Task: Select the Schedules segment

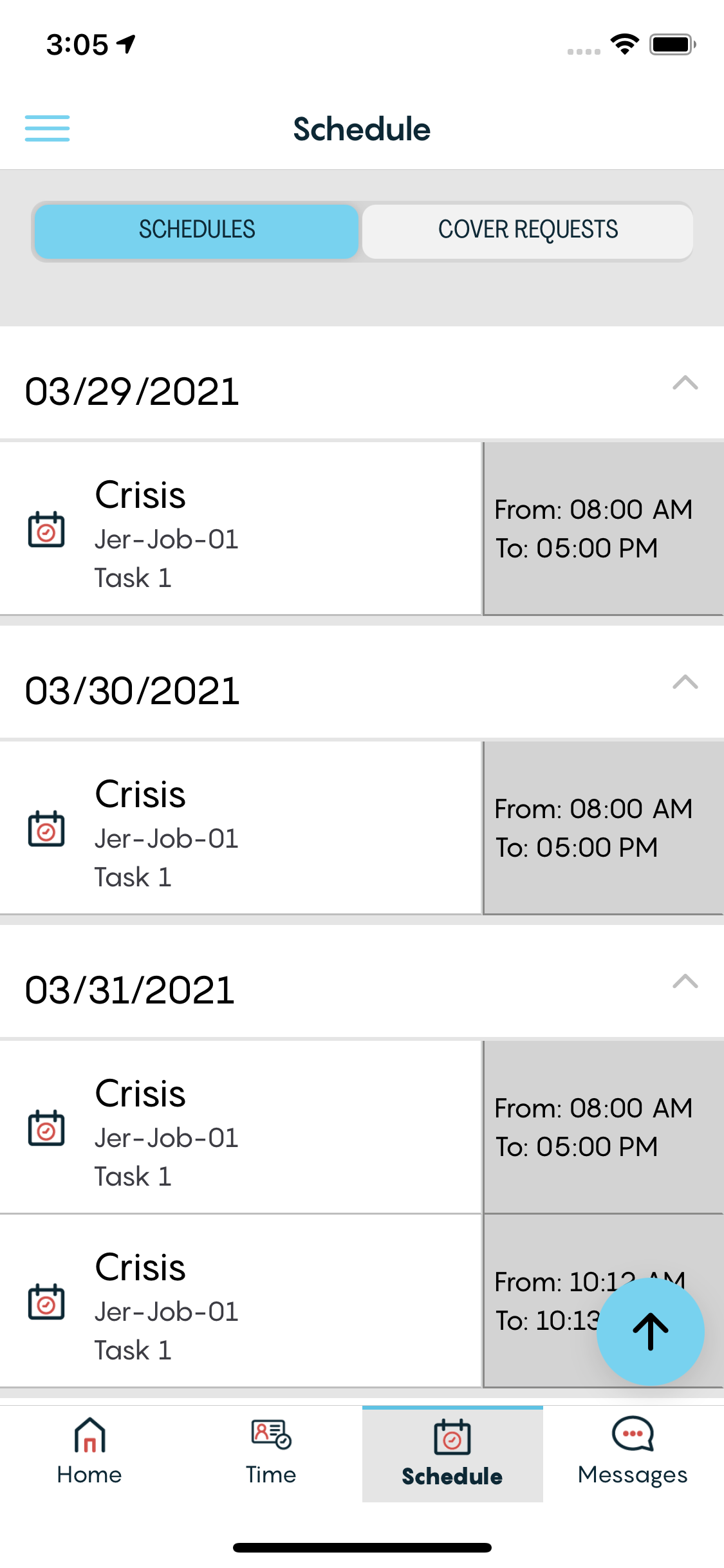Action: click(196, 231)
